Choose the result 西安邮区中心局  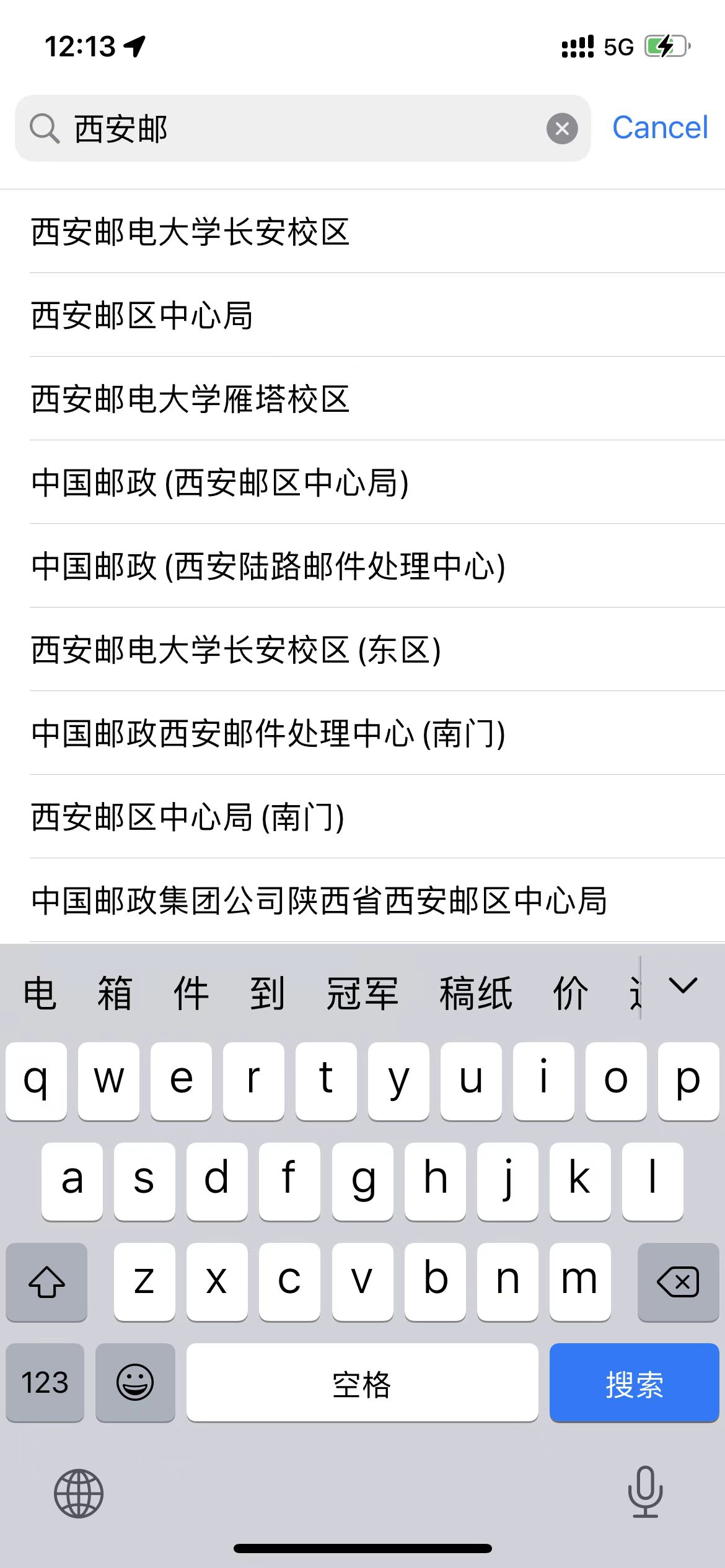tap(362, 315)
